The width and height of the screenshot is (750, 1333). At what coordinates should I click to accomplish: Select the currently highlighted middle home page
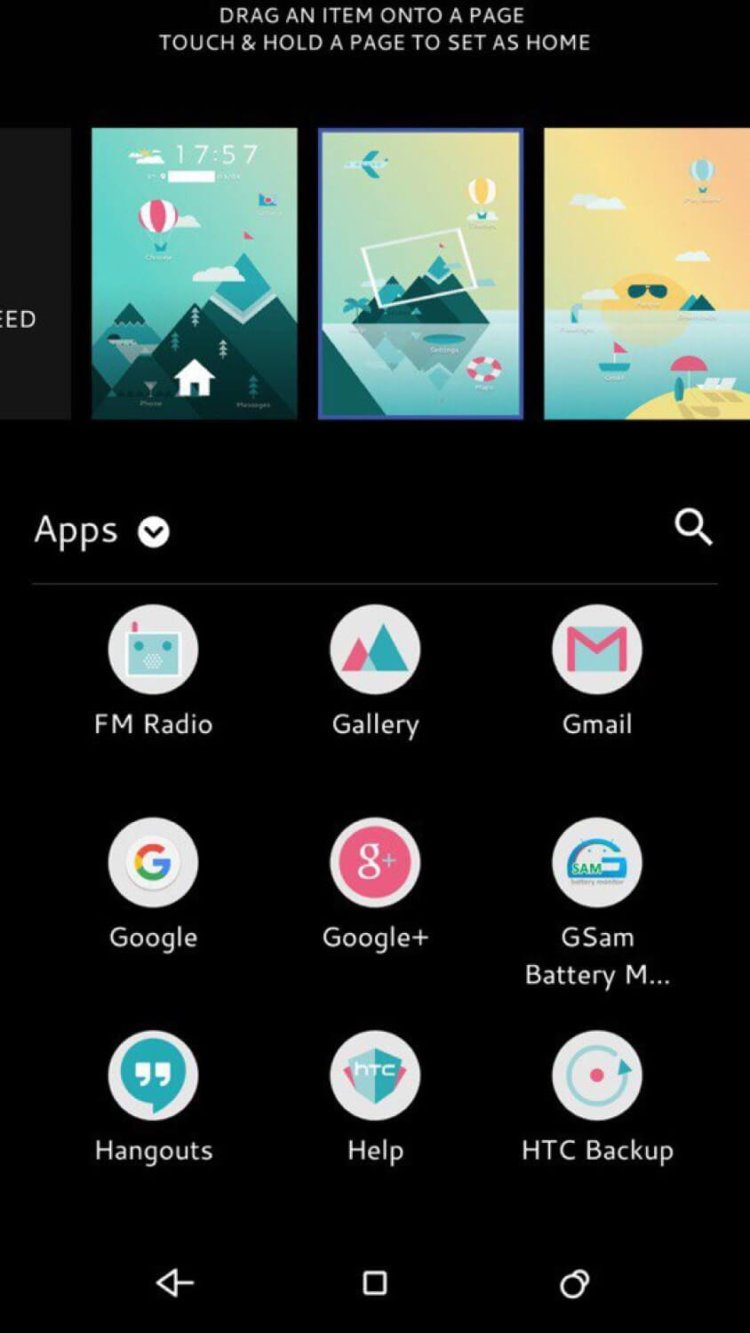pyautogui.click(x=419, y=273)
